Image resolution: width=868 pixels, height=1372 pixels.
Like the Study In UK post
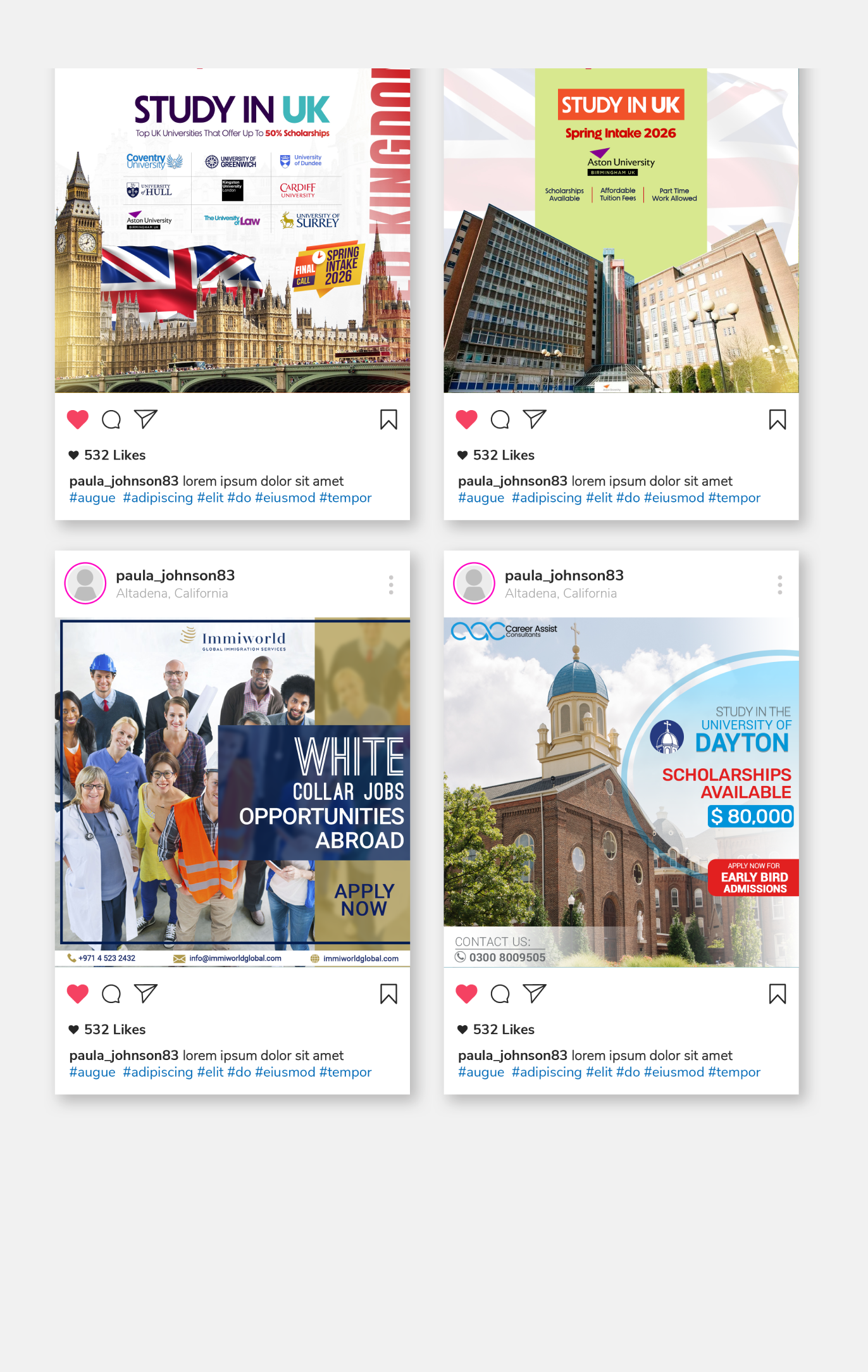click(x=77, y=418)
